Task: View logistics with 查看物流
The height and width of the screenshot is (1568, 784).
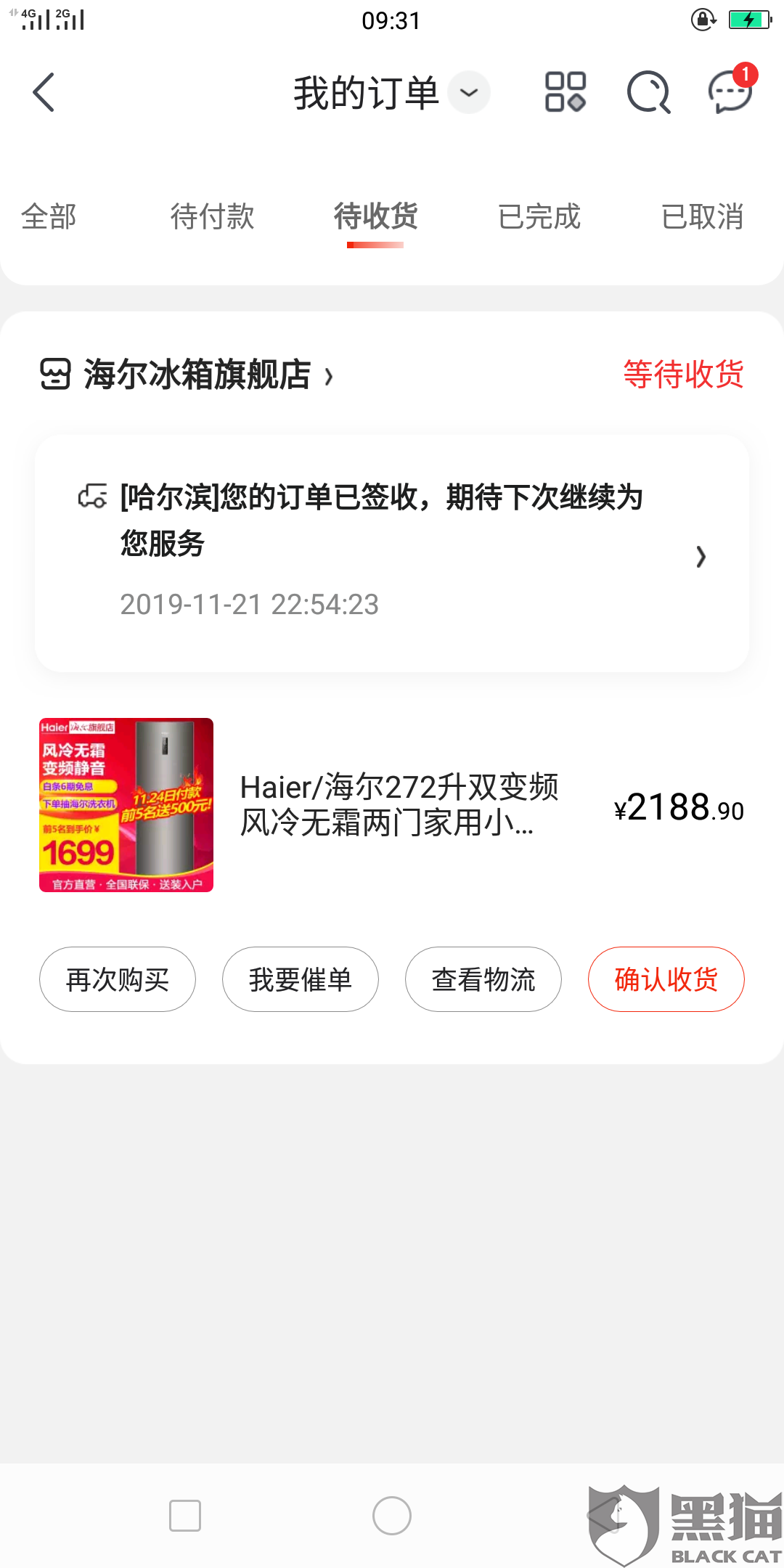Action: [x=483, y=979]
